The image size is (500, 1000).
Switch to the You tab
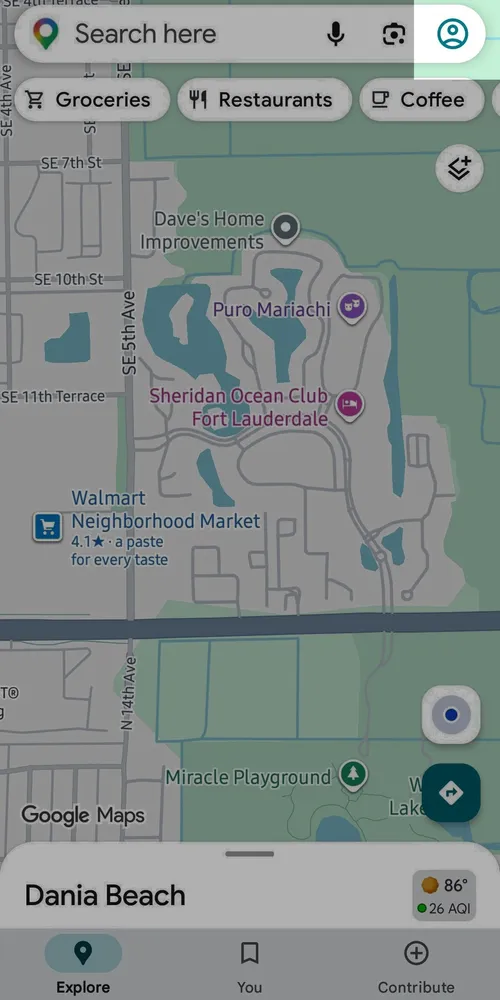tap(249, 964)
